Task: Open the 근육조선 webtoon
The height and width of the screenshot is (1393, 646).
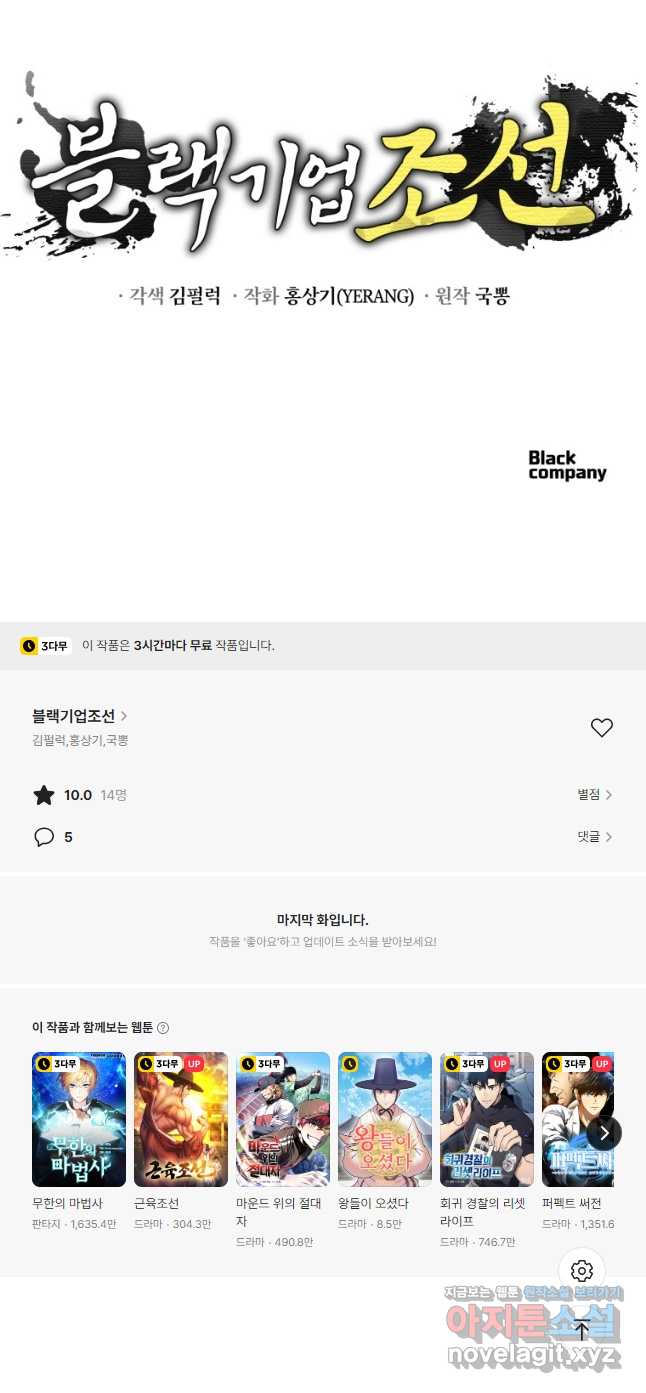Action: (x=181, y=1119)
